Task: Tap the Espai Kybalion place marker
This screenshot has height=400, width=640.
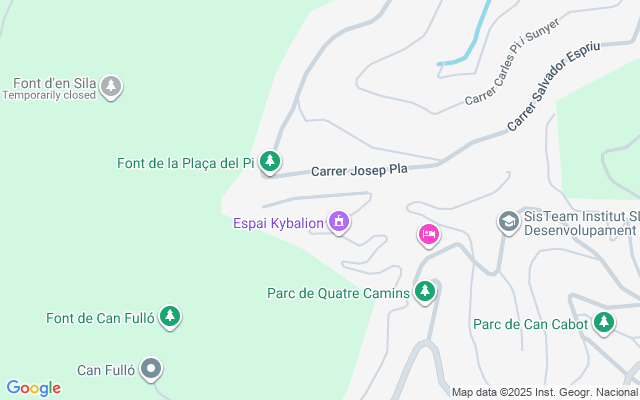Action: point(339,221)
